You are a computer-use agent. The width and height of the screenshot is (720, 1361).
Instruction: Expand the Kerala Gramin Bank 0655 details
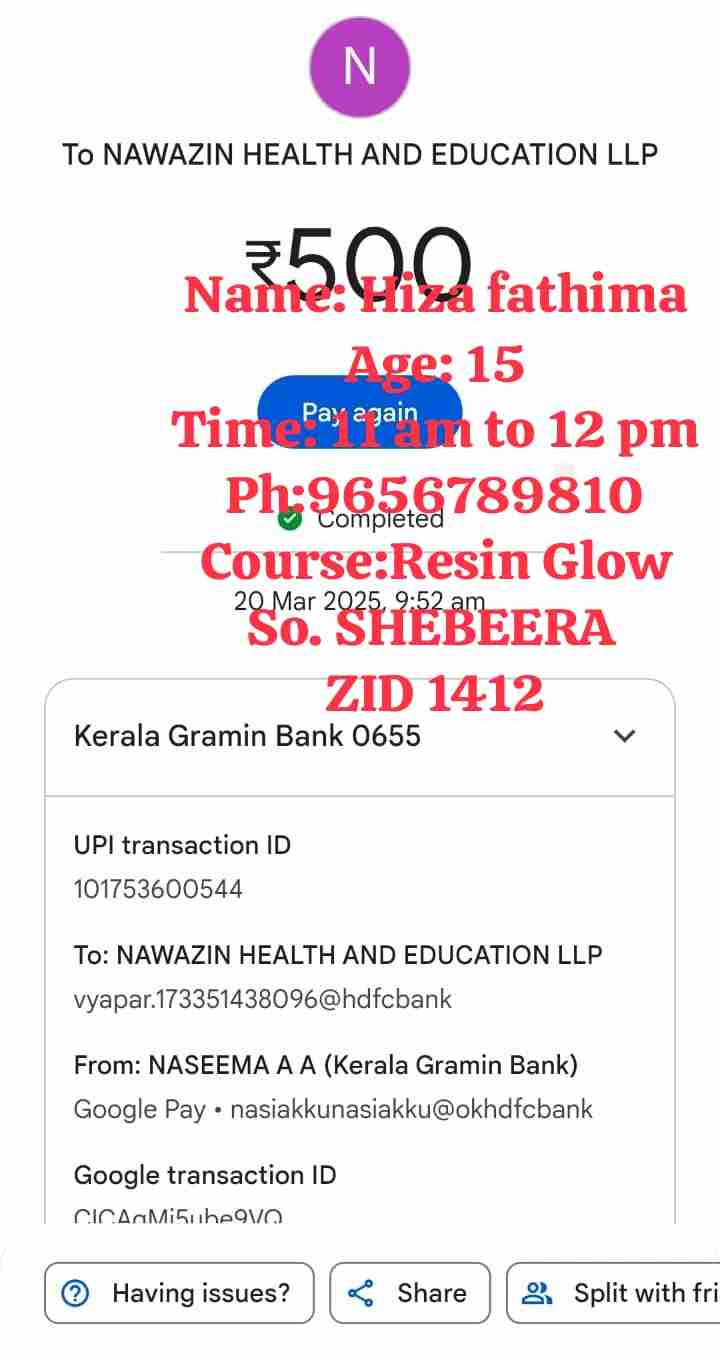click(x=624, y=737)
